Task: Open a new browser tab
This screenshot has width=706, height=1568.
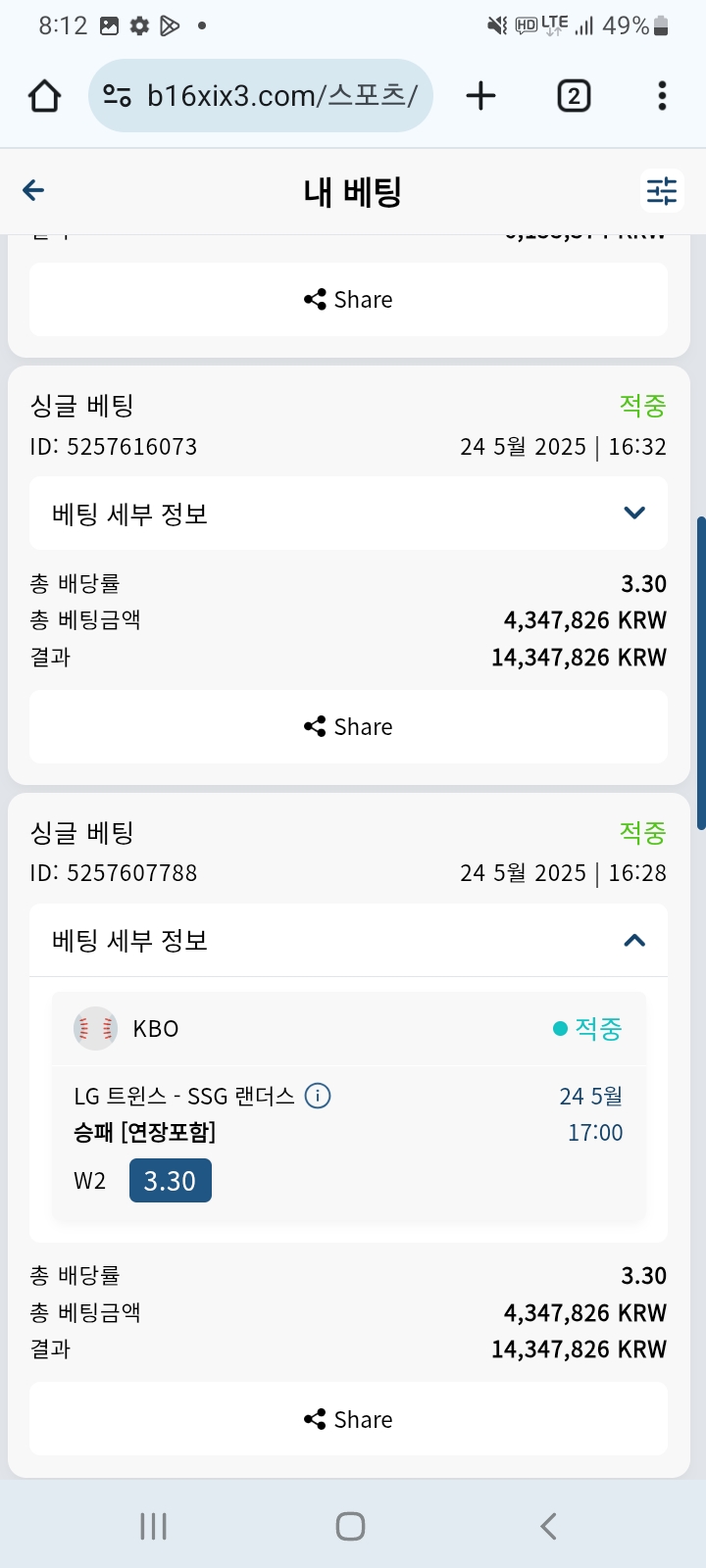Action: [x=480, y=96]
